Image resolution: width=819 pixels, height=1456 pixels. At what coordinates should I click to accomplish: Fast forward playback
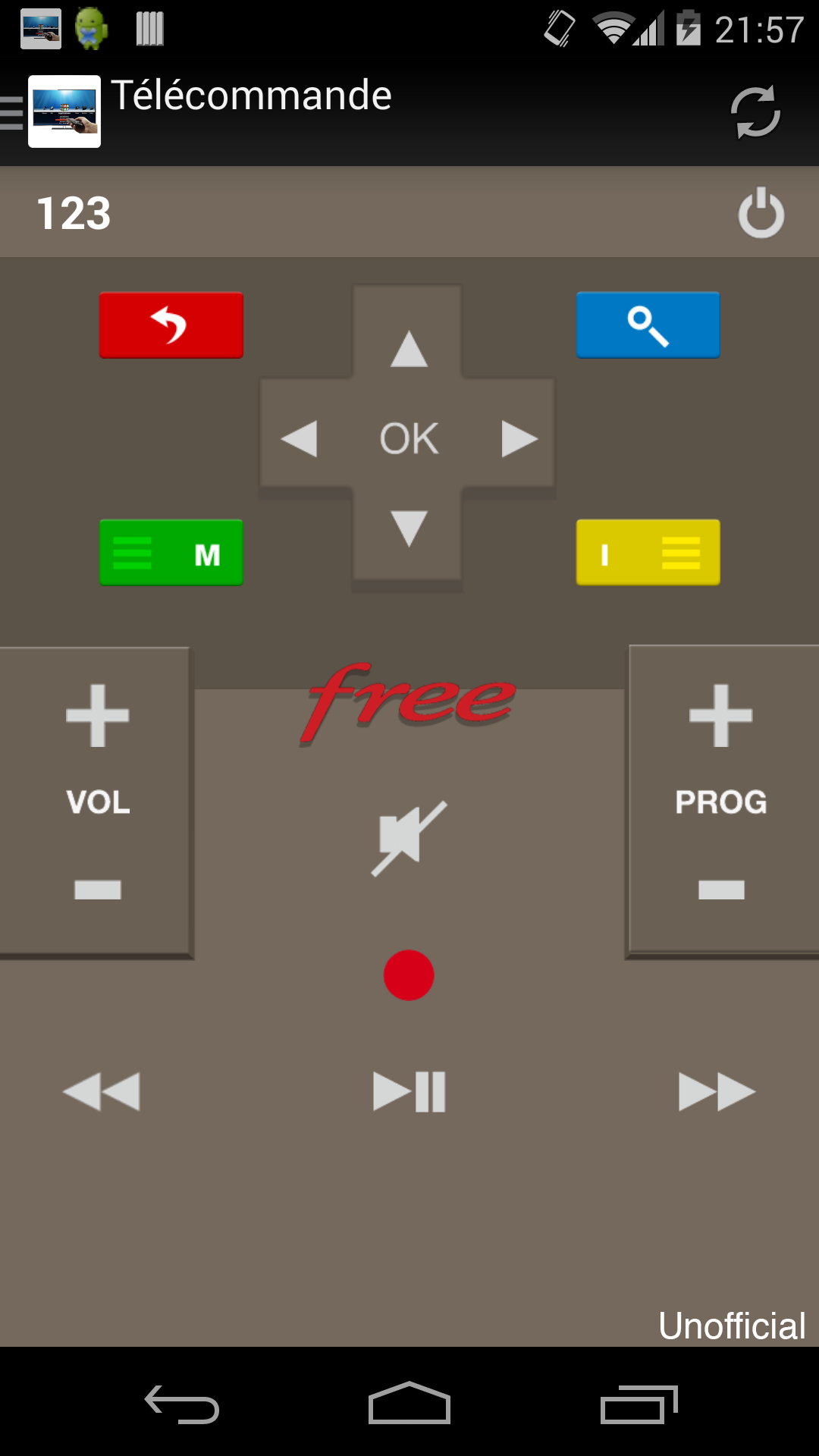click(x=717, y=1091)
